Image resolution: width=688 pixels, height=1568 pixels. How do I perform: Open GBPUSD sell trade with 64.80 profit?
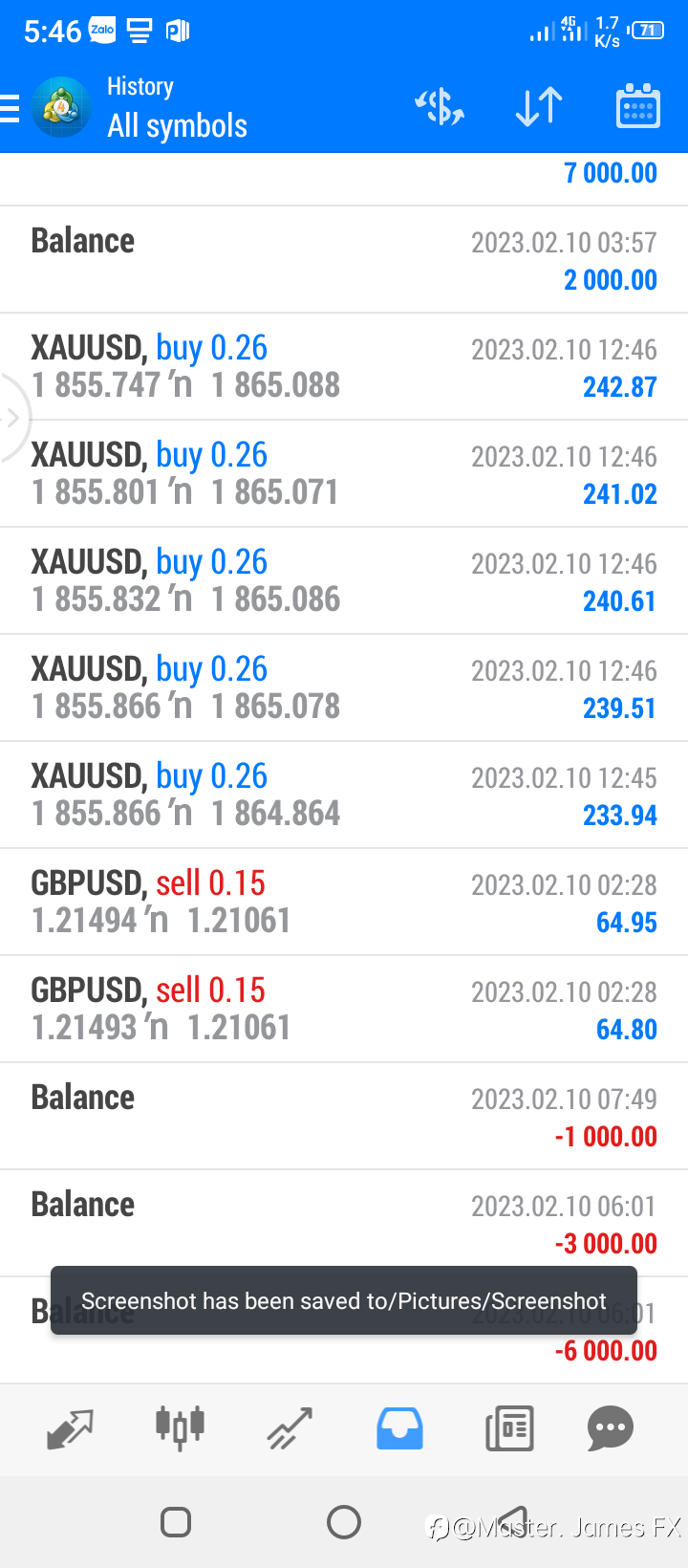coord(344,1010)
